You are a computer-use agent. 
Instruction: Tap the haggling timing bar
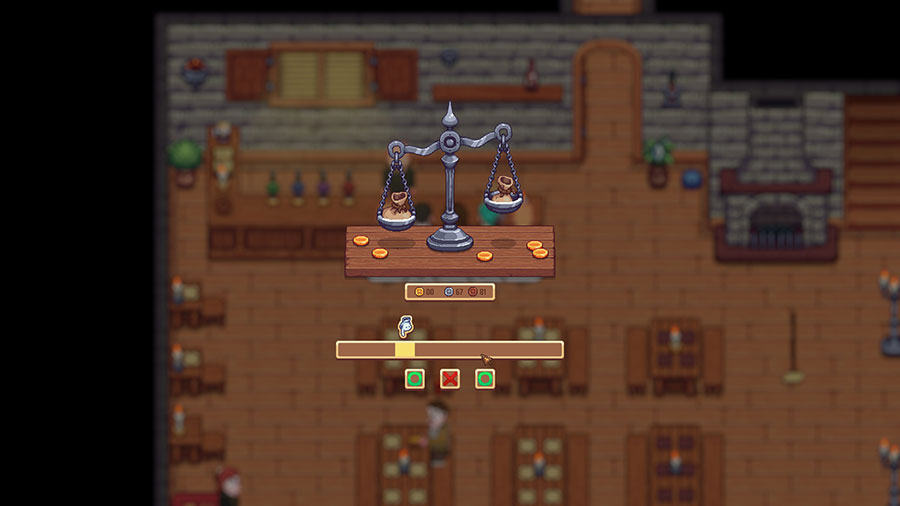(x=449, y=350)
